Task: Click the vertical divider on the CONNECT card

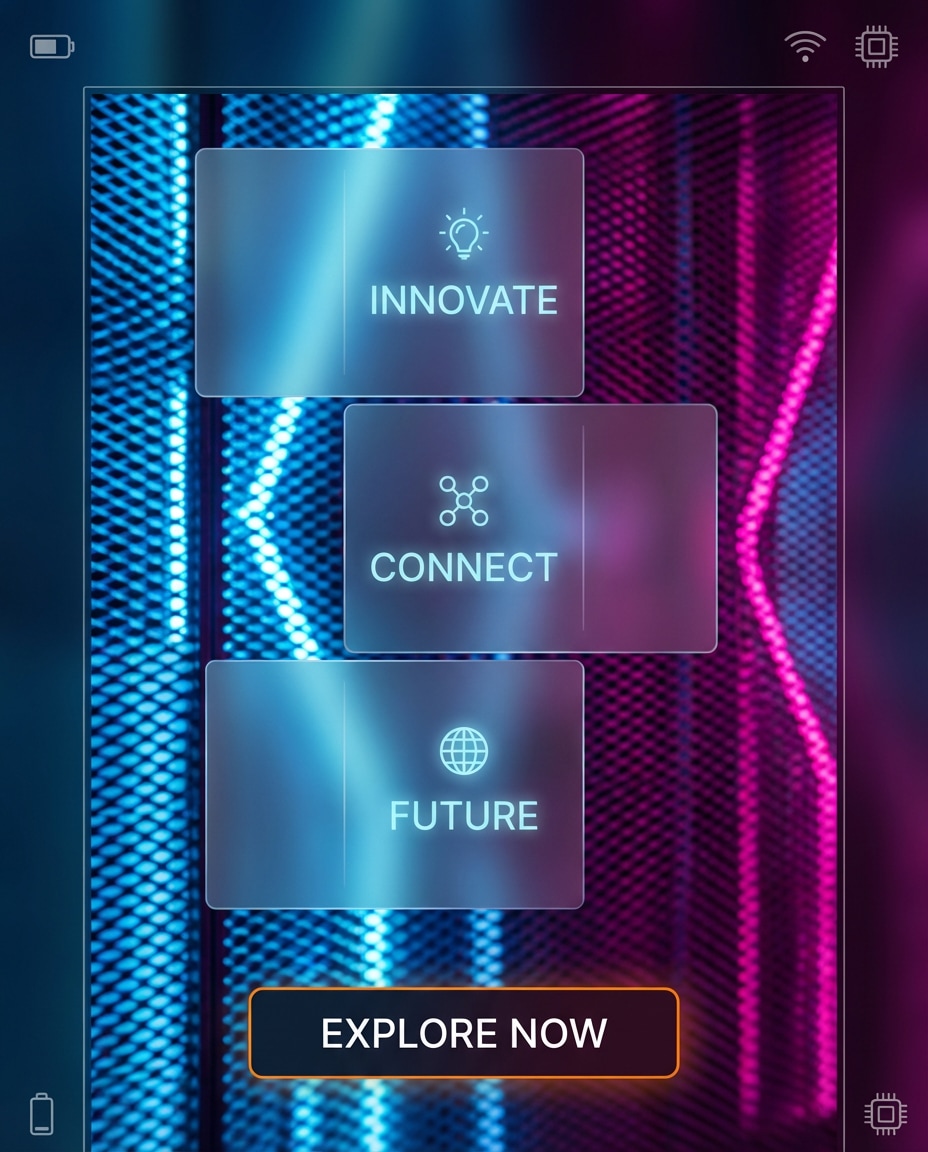Action: (581, 528)
